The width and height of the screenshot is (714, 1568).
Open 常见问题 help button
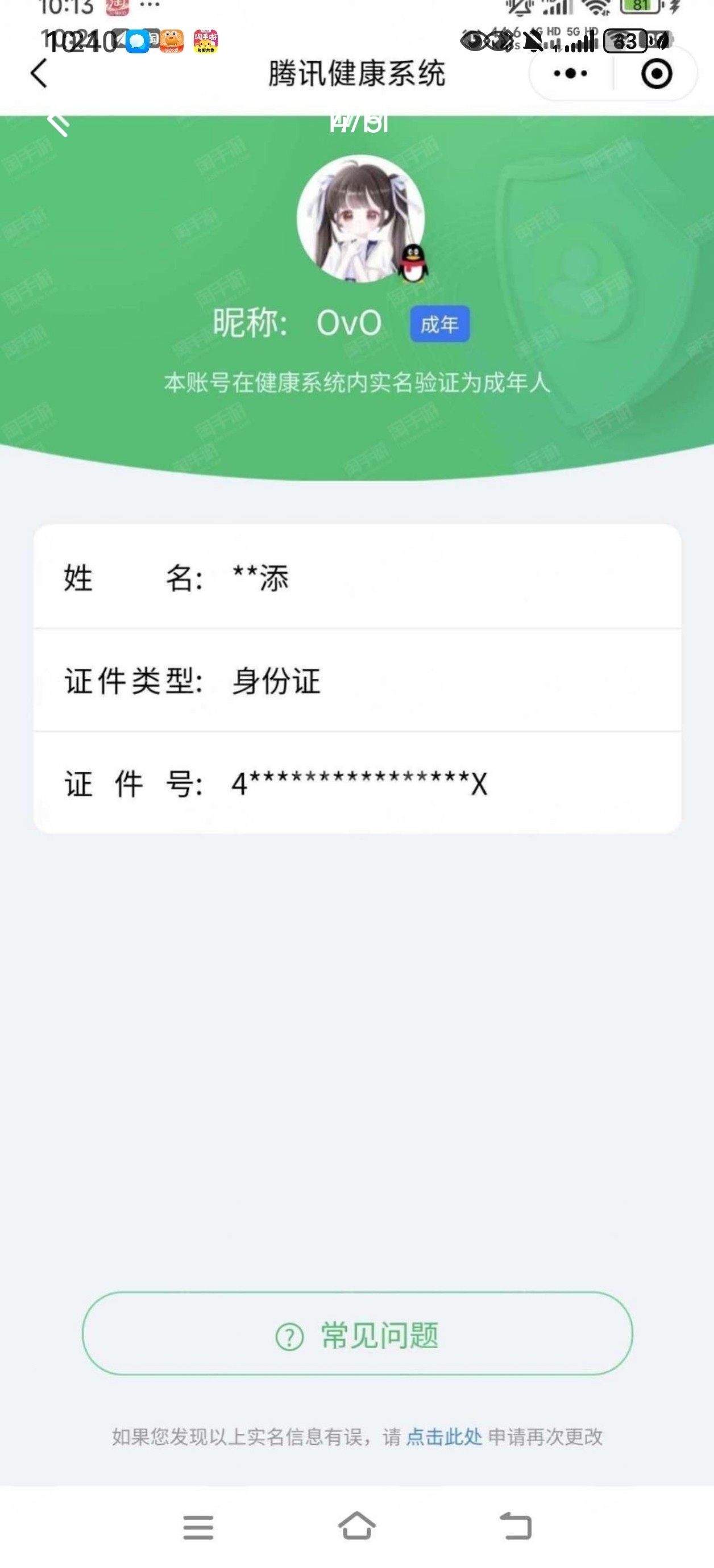[x=357, y=1336]
